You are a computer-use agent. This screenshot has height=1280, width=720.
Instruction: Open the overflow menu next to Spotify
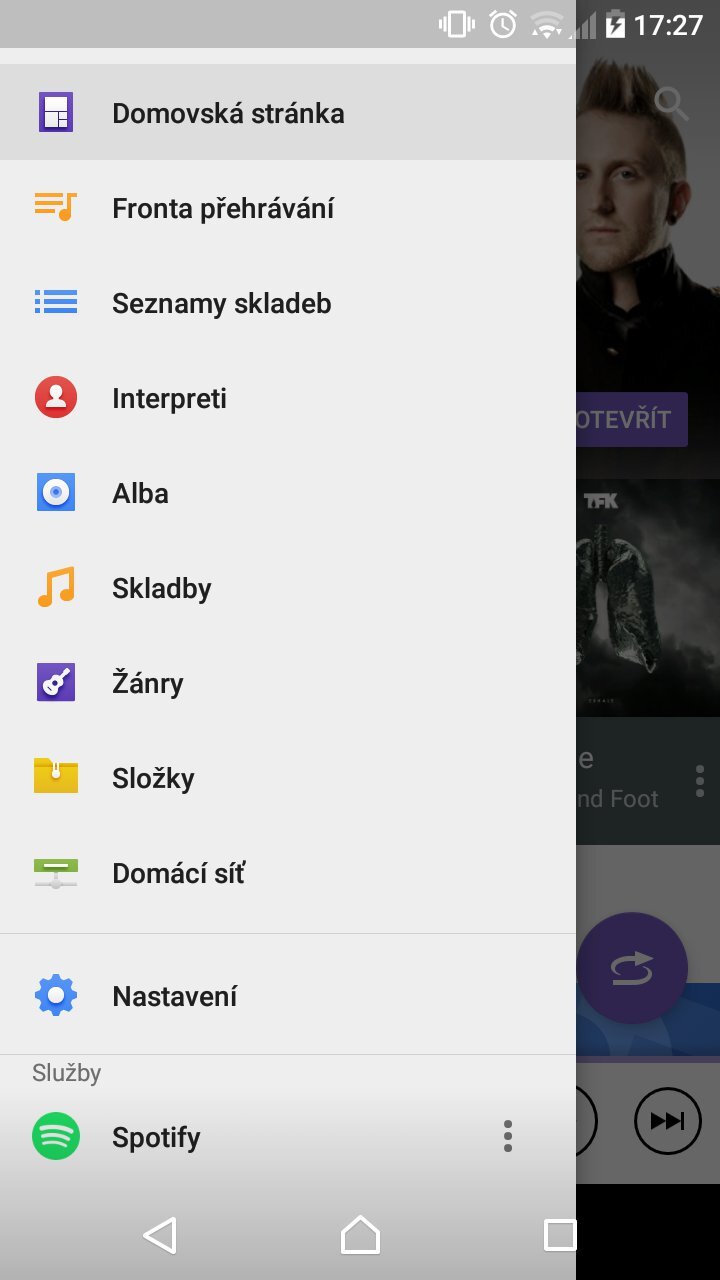click(508, 1136)
